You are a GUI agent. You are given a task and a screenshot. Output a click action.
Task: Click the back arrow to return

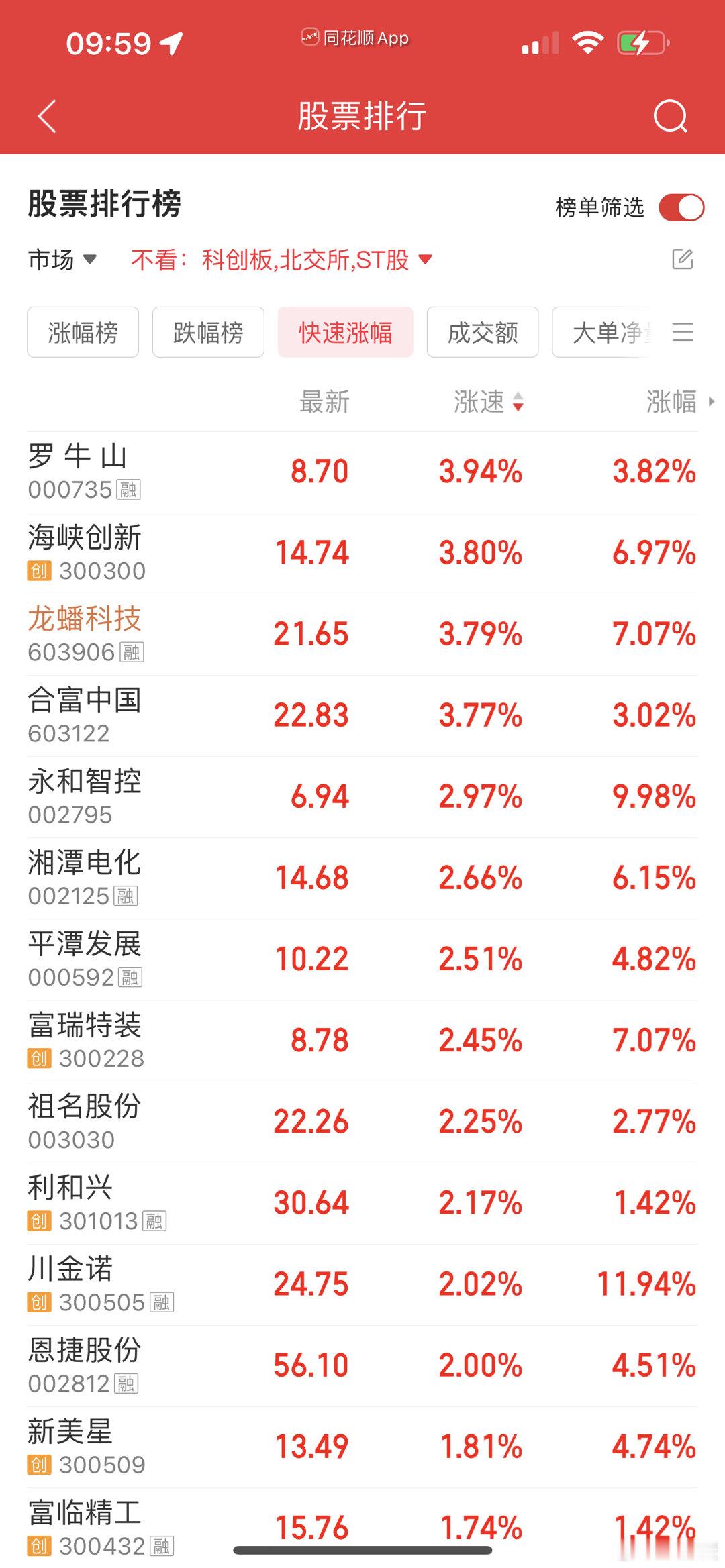coord(46,117)
